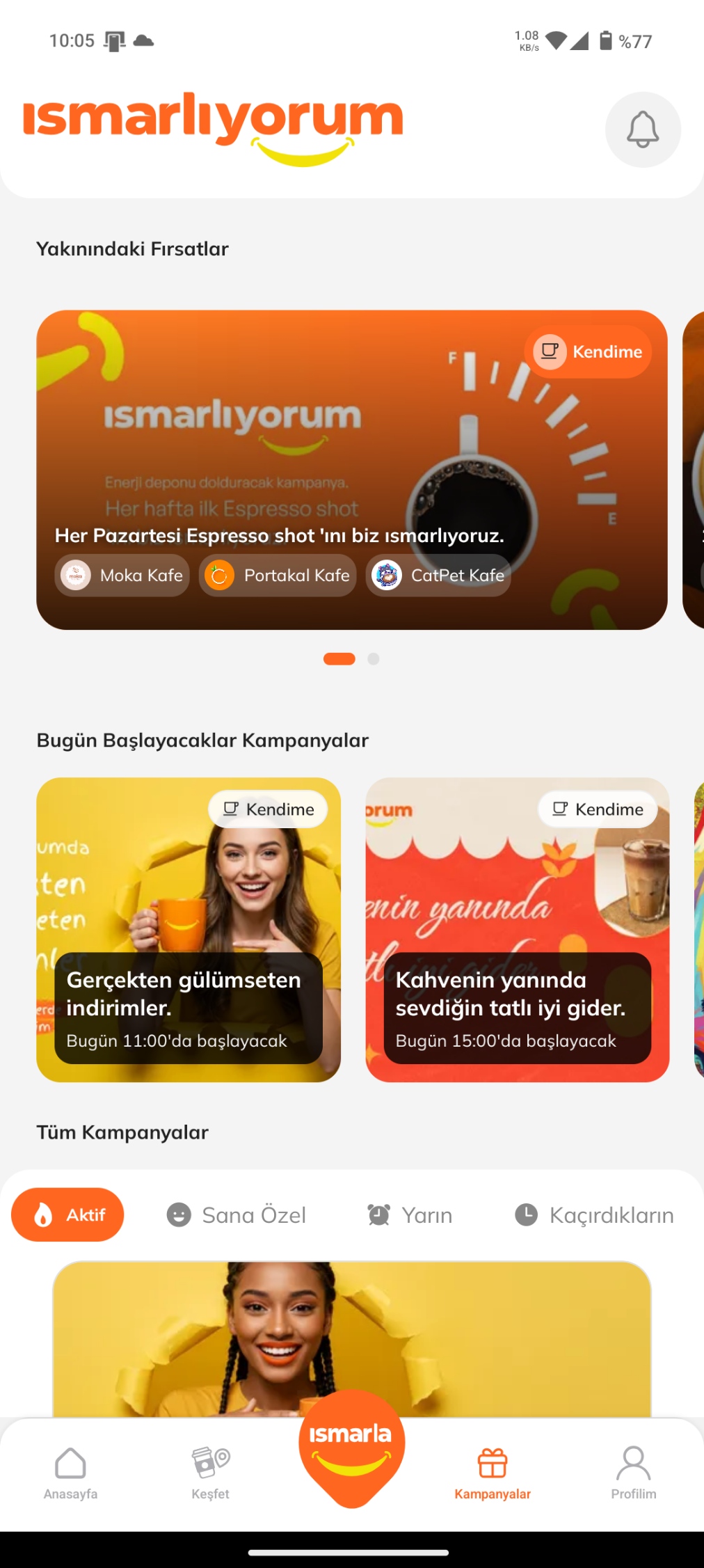Open the Keşfet tab
The image size is (704, 1568).
click(x=211, y=1472)
